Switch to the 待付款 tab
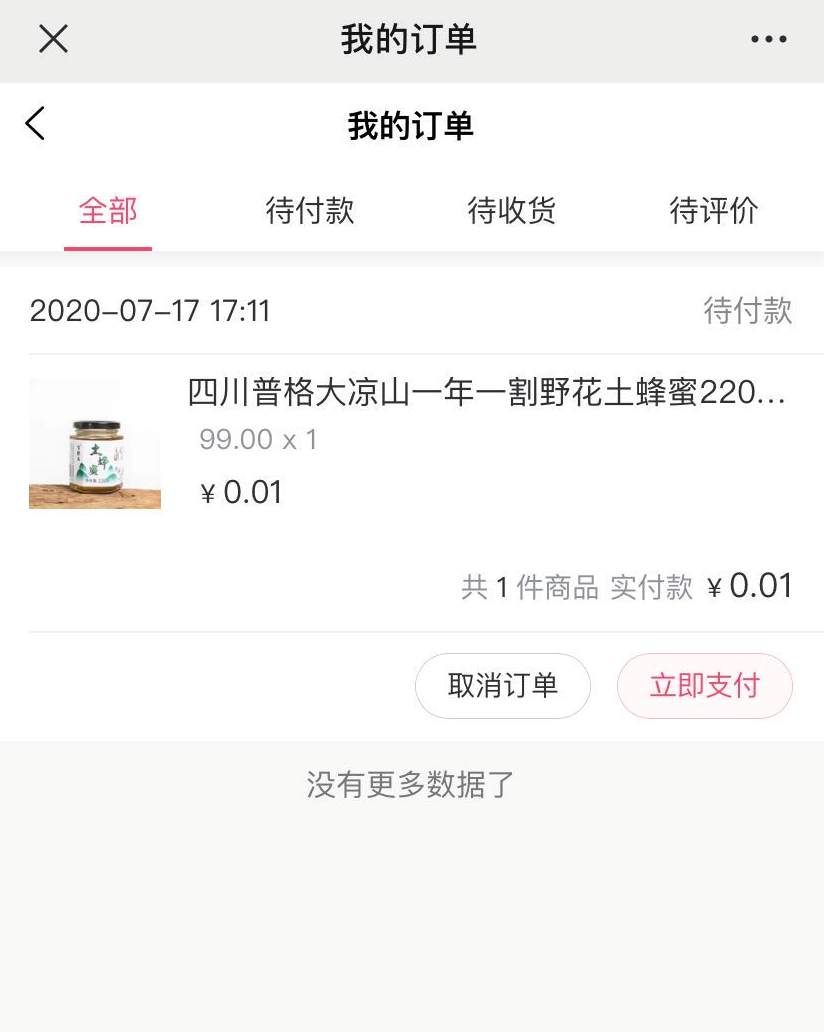The height and width of the screenshot is (1032, 824). [310, 211]
